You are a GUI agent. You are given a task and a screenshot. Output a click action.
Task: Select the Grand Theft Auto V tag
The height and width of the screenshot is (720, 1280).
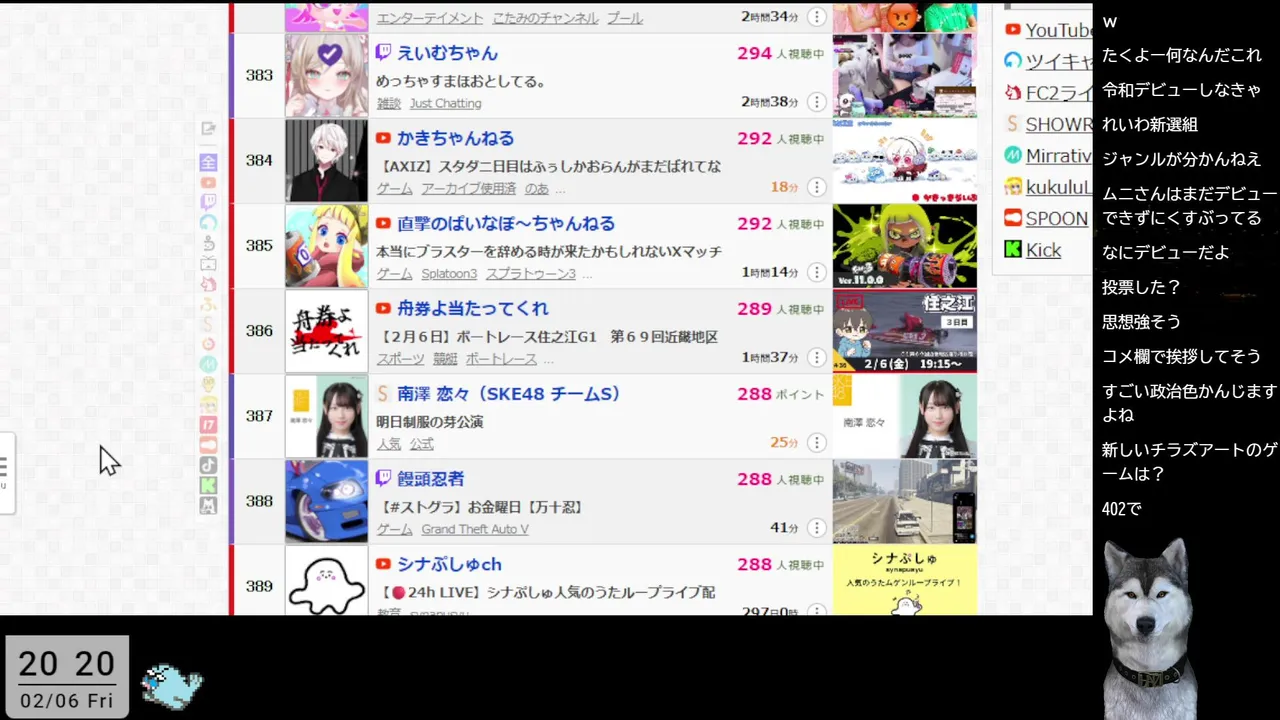(x=474, y=529)
